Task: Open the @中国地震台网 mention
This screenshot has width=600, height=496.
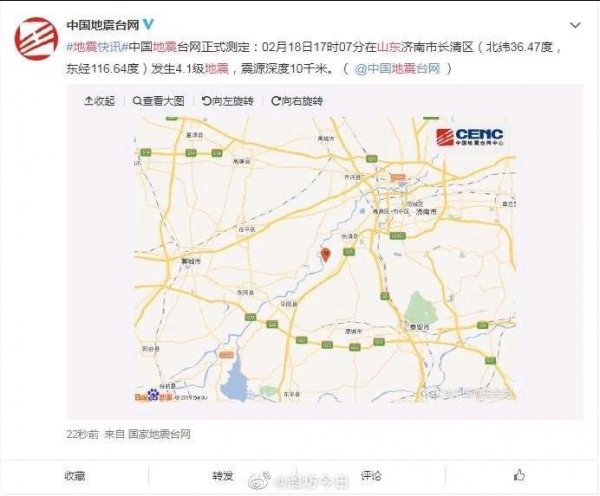Action: (x=404, y=69)
